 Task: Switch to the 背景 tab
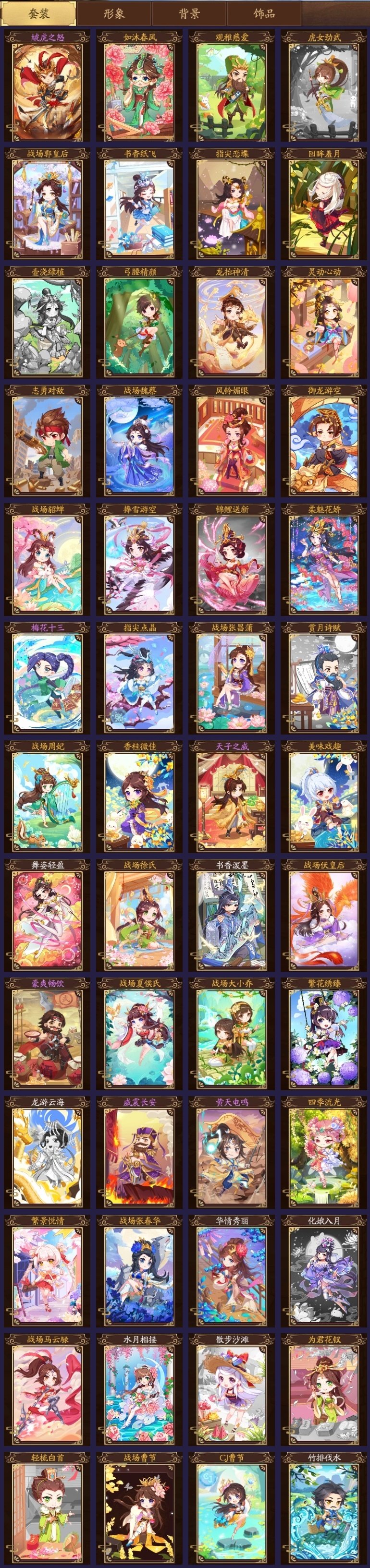click(189, 13)
